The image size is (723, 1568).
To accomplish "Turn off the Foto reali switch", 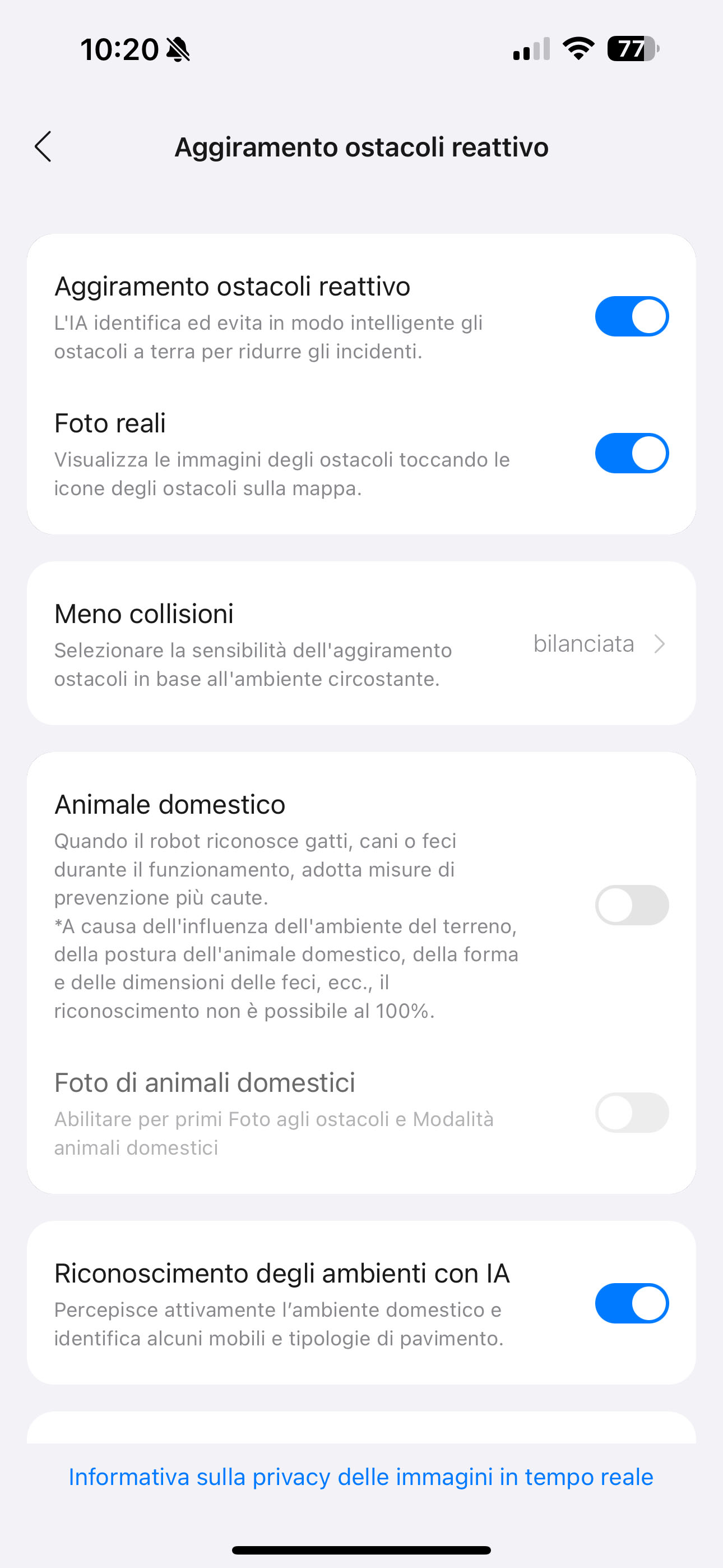I will (x=632, y=453).
